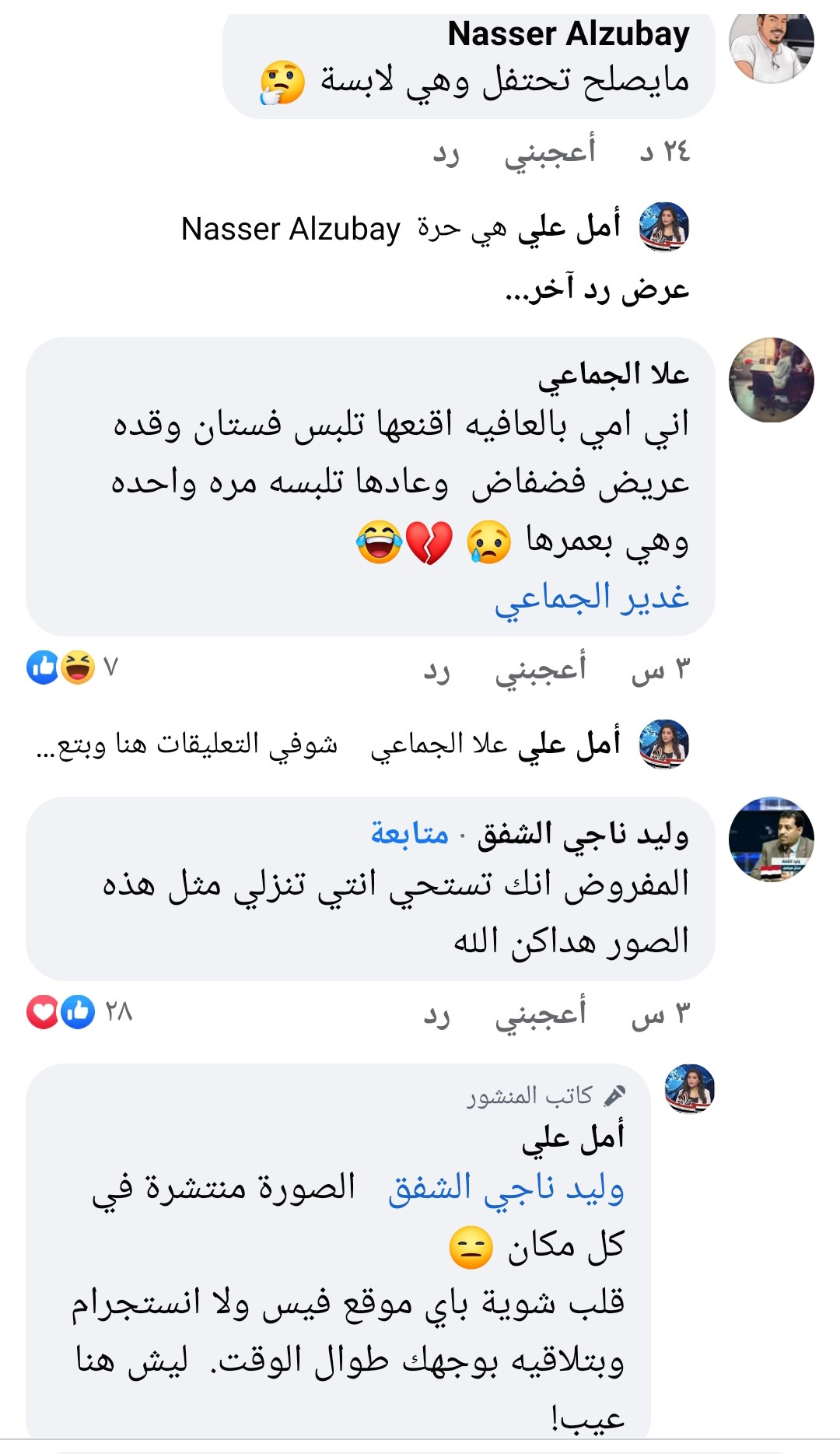
Task: View reactions on وليد ناجي الشفق's comment
Action: pyautogui.click(x=76, y=1012)
